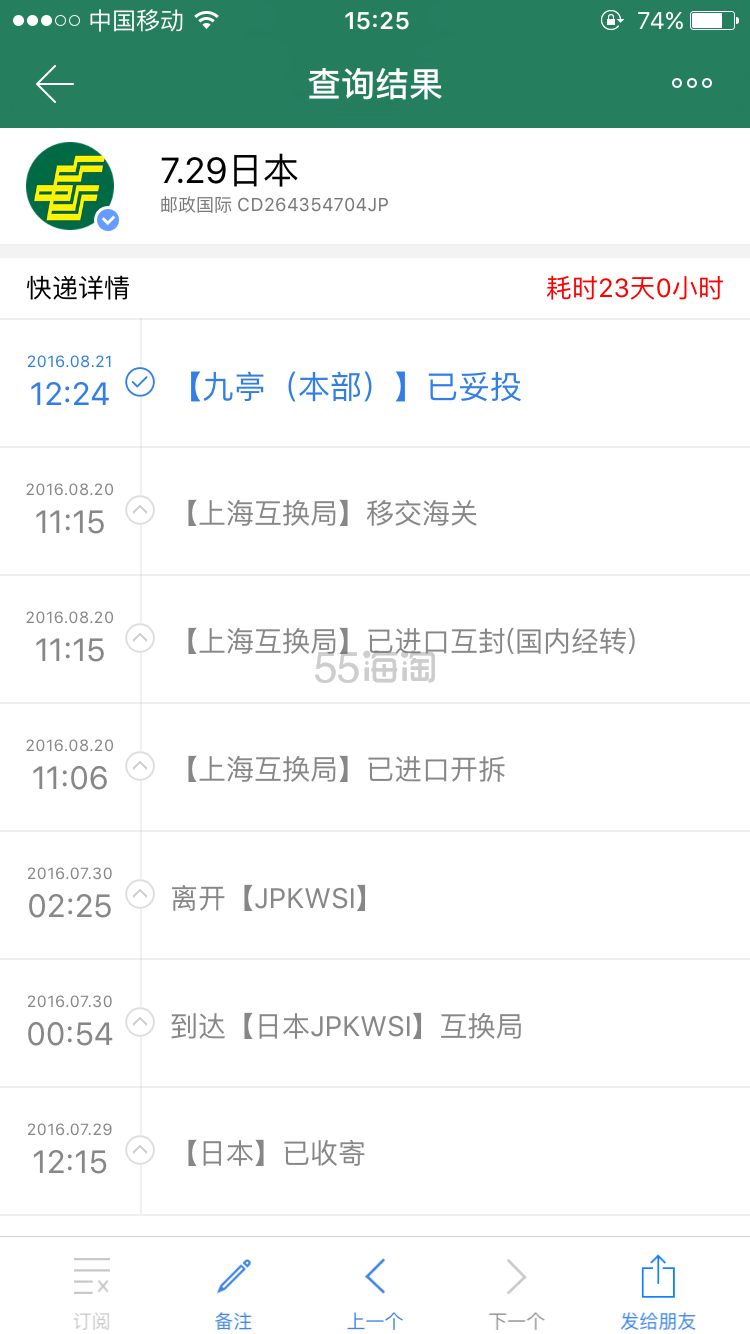Open the 7.29日本 parcel header

pos(375,186)
